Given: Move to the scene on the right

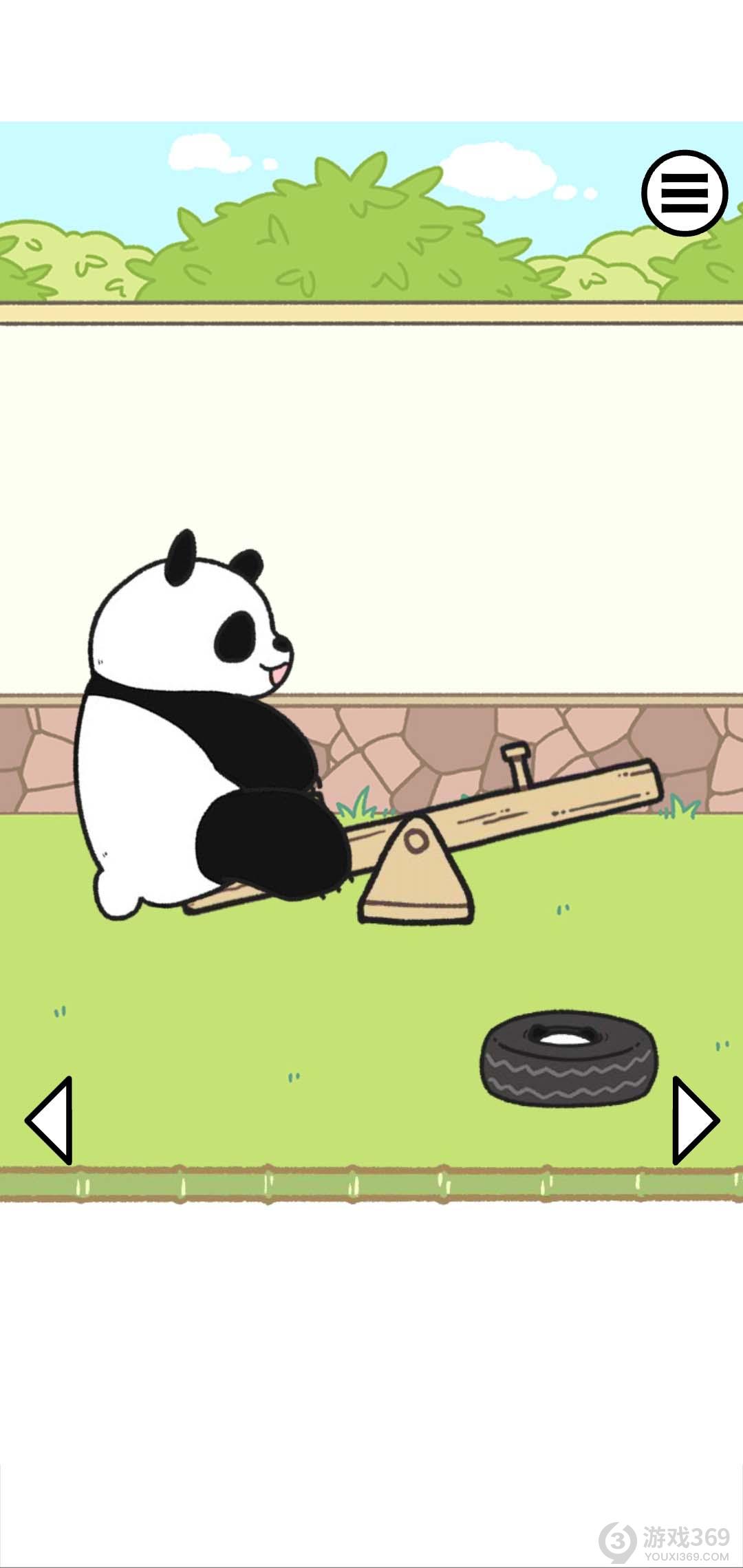Looking at the screenshot, I should pos(693,1120).
